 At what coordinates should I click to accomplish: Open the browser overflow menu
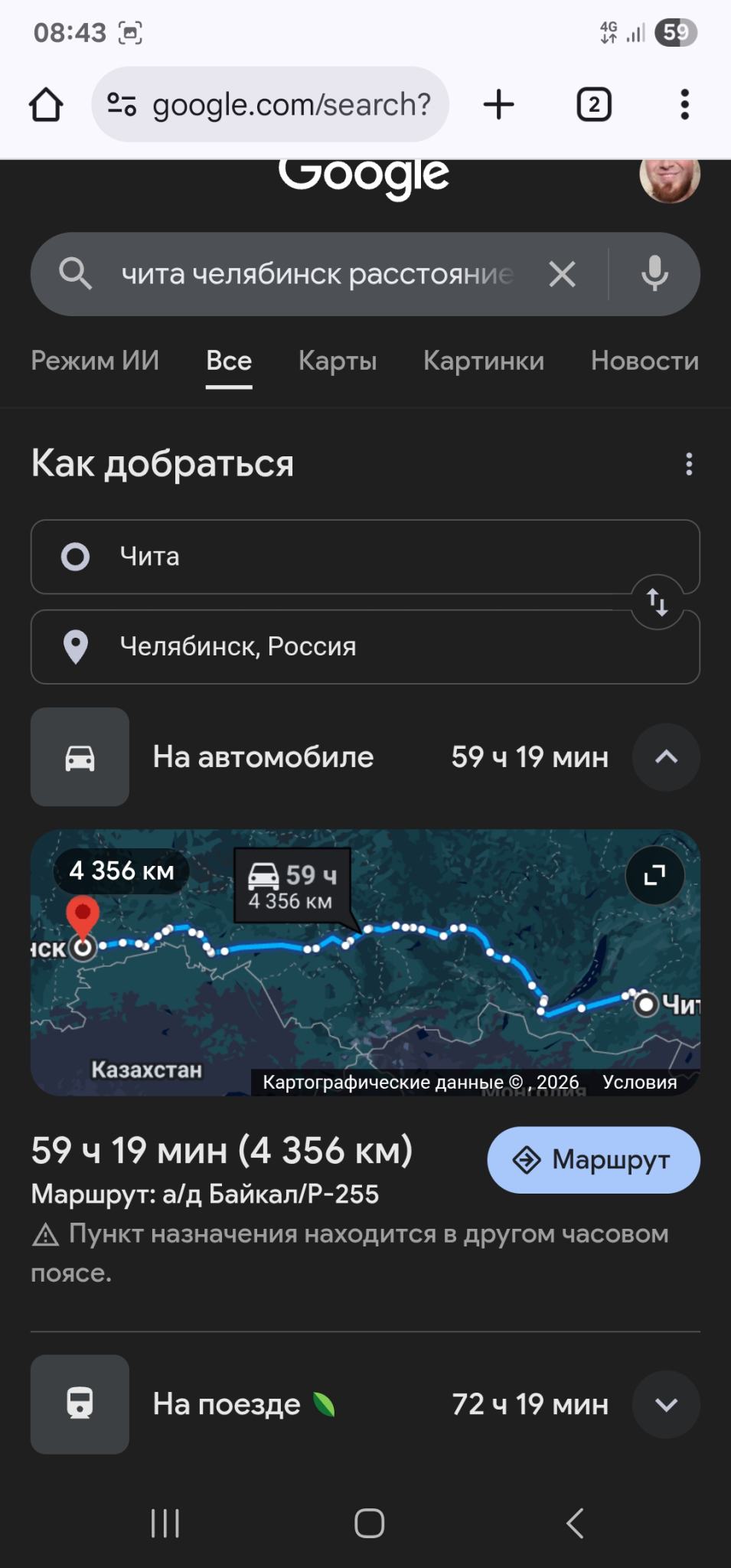click(684, 105)
